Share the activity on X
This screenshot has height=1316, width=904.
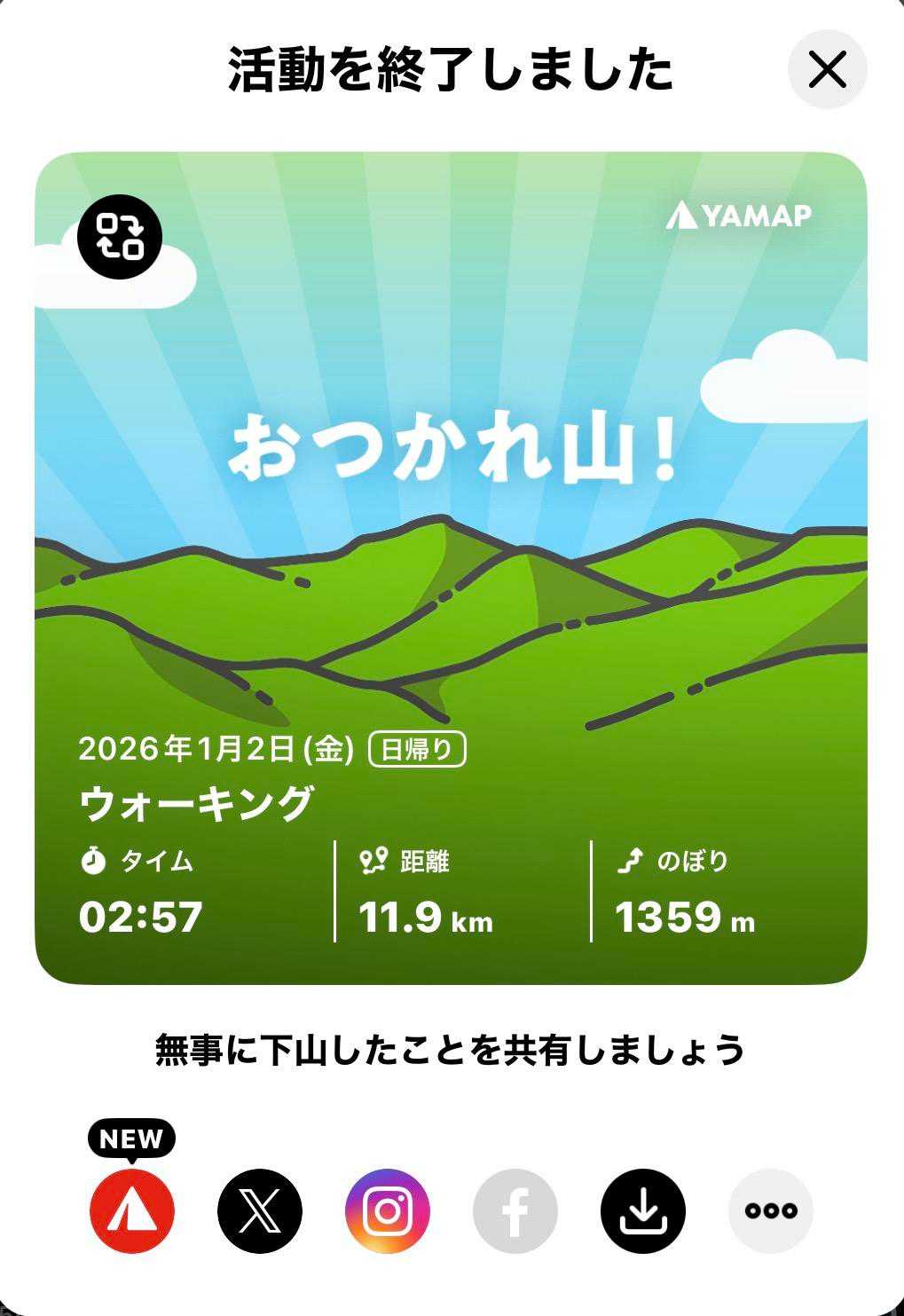pos(260,1210)
